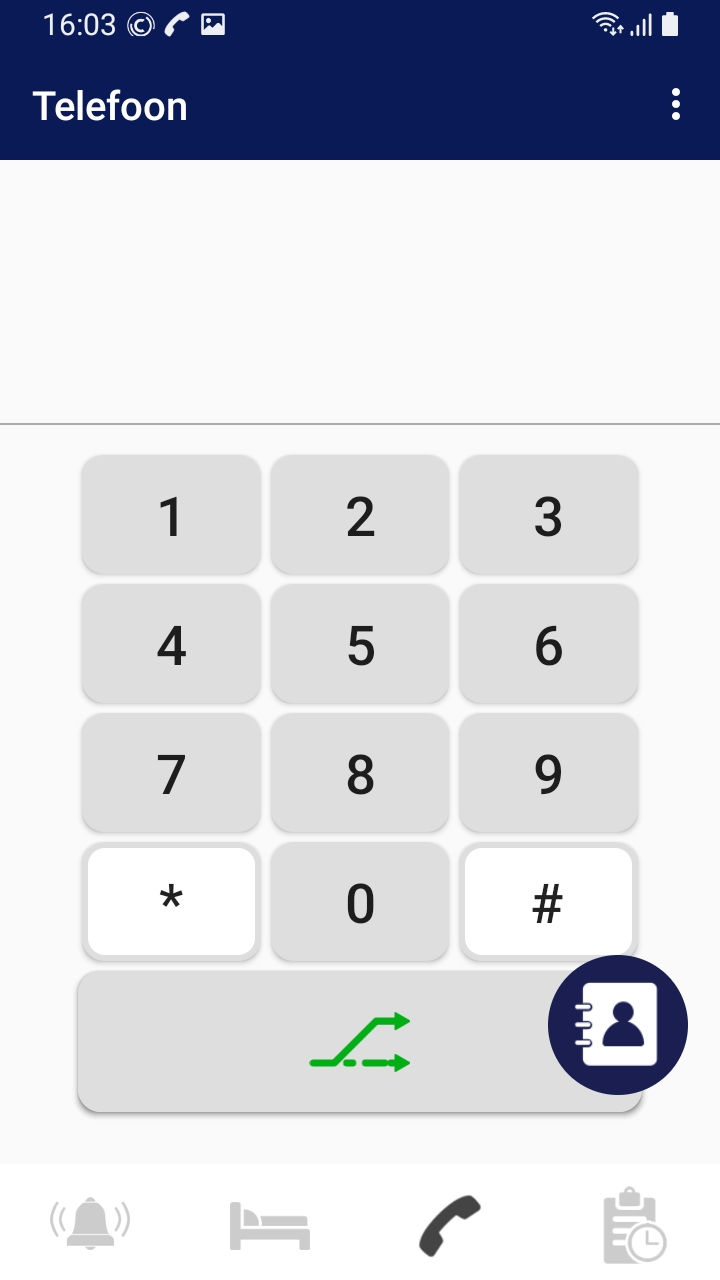The height and width of the screenshot is (1280, 720).
Task: Tap the 3 key
Action: [x=548, y=515]
